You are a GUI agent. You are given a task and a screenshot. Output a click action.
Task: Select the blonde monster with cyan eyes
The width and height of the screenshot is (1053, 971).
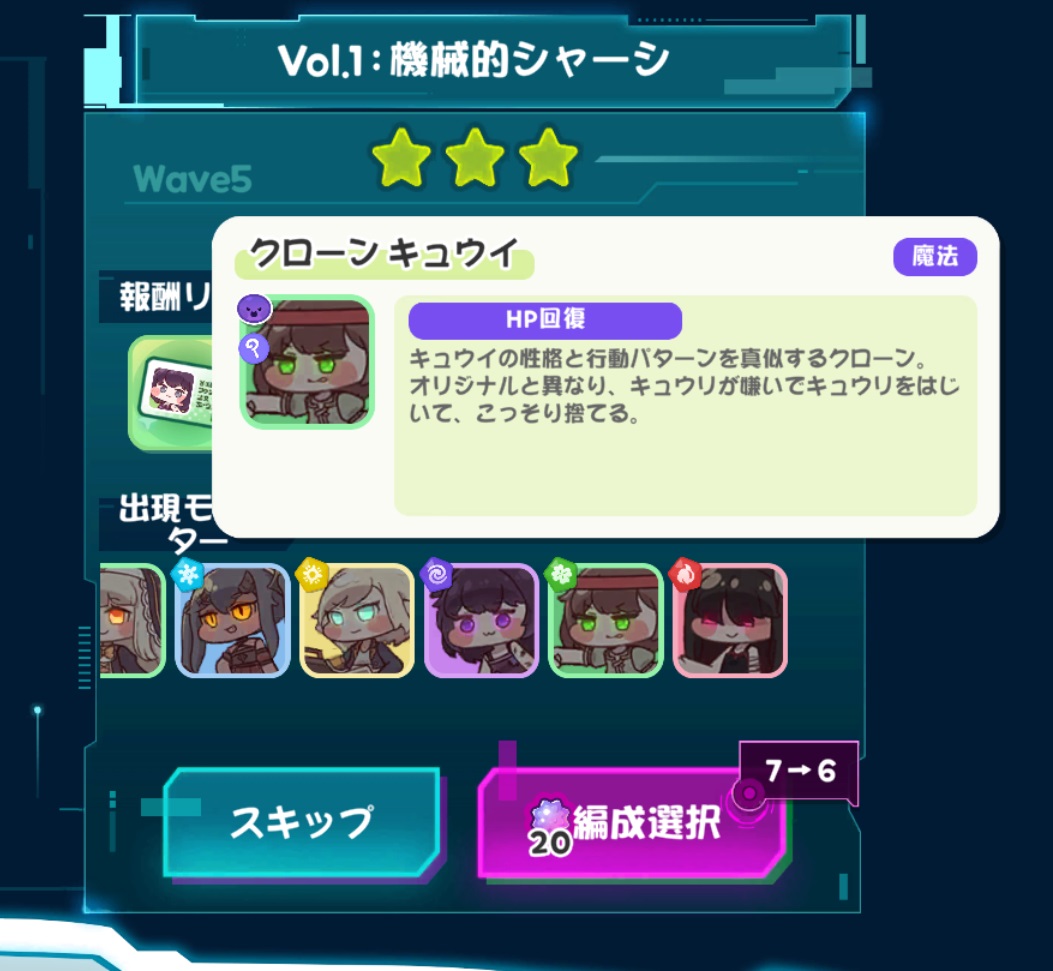coord(357,622)
